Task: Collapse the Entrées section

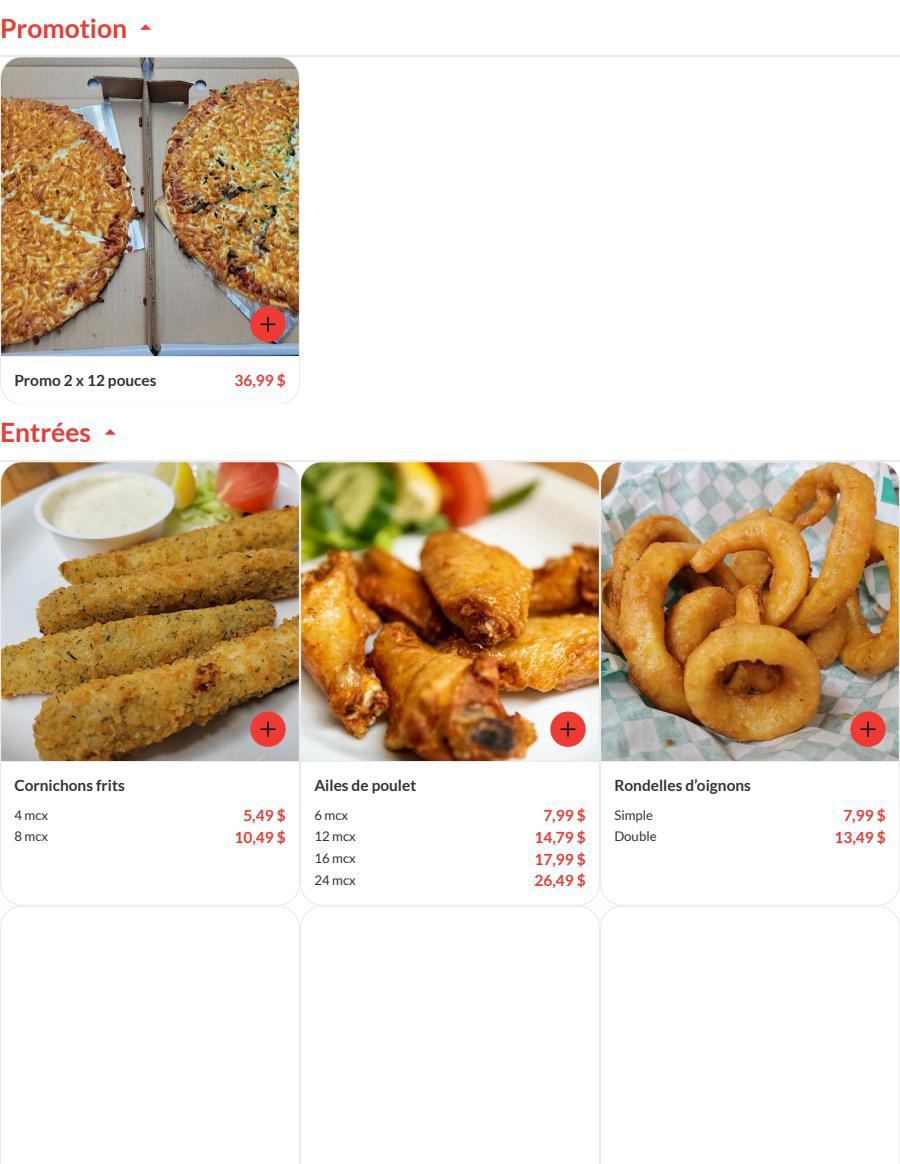Action: click(110, 433)
